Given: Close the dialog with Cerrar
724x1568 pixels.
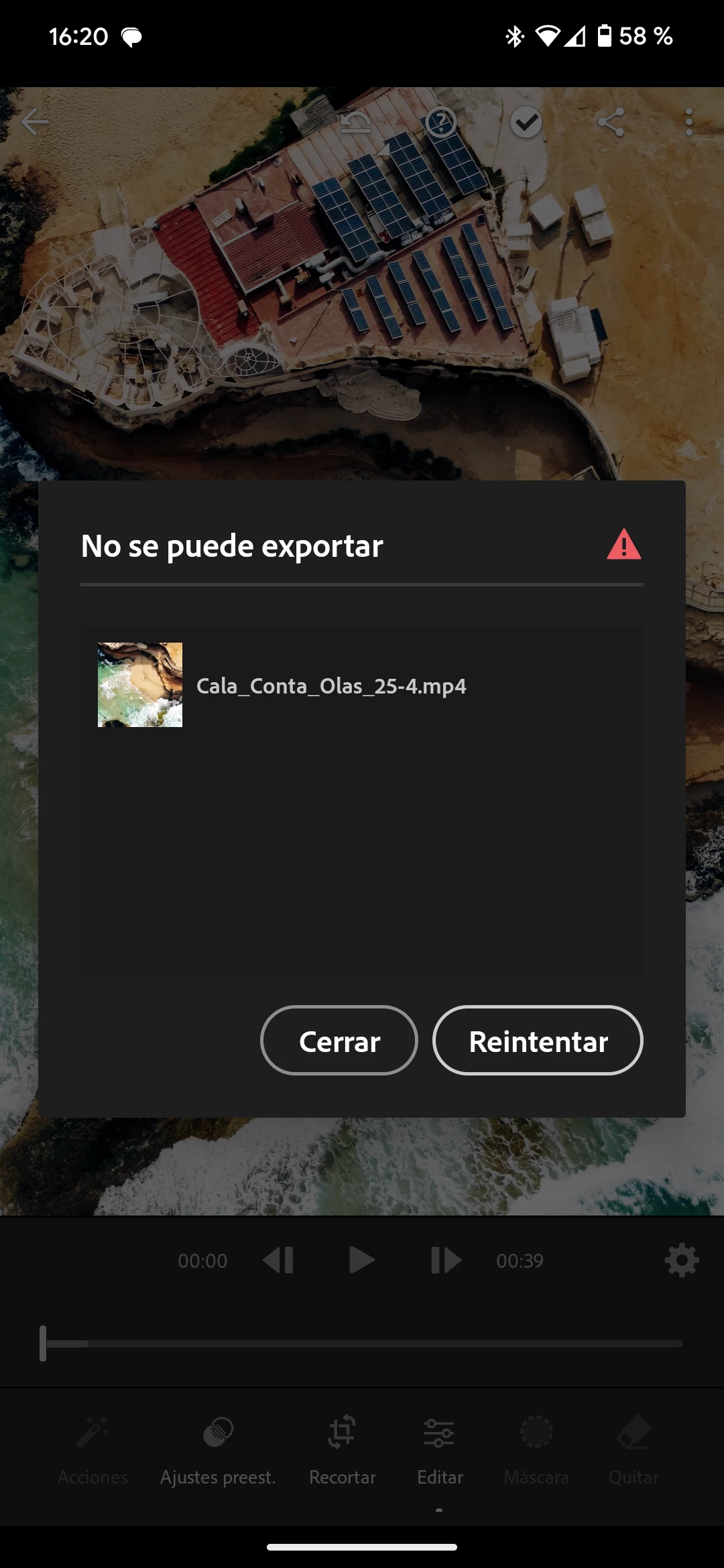Looking at the screenshot, I should (339, 1041).
